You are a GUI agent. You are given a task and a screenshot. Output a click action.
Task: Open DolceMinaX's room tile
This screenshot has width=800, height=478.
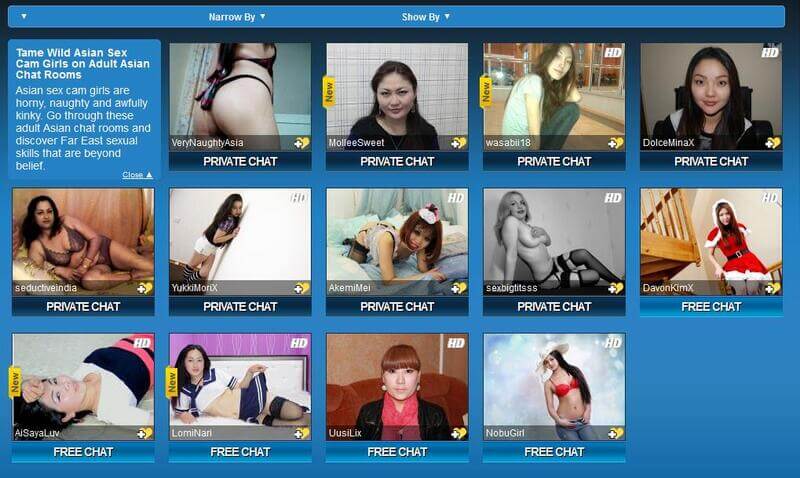[711, 95]
